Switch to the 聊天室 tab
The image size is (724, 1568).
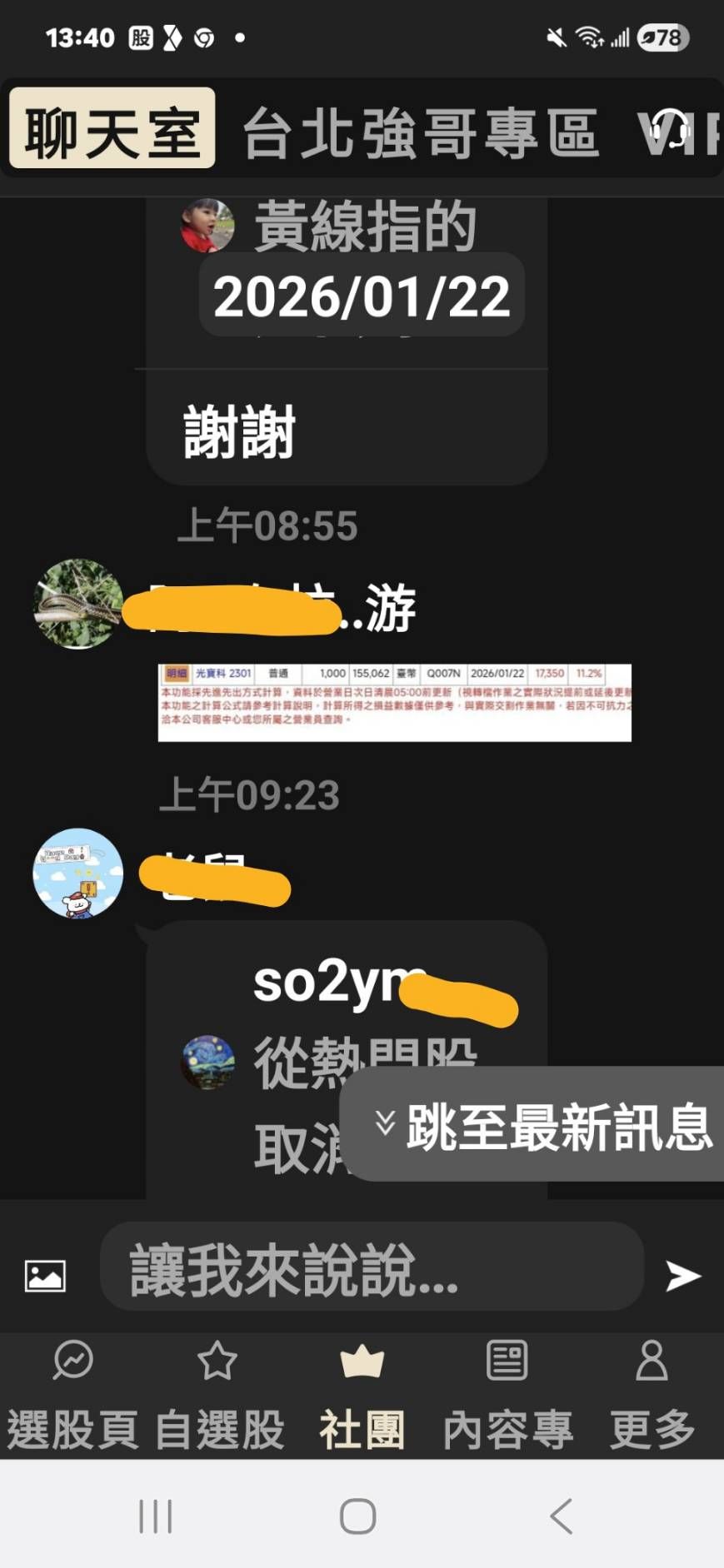pos(112,129)
